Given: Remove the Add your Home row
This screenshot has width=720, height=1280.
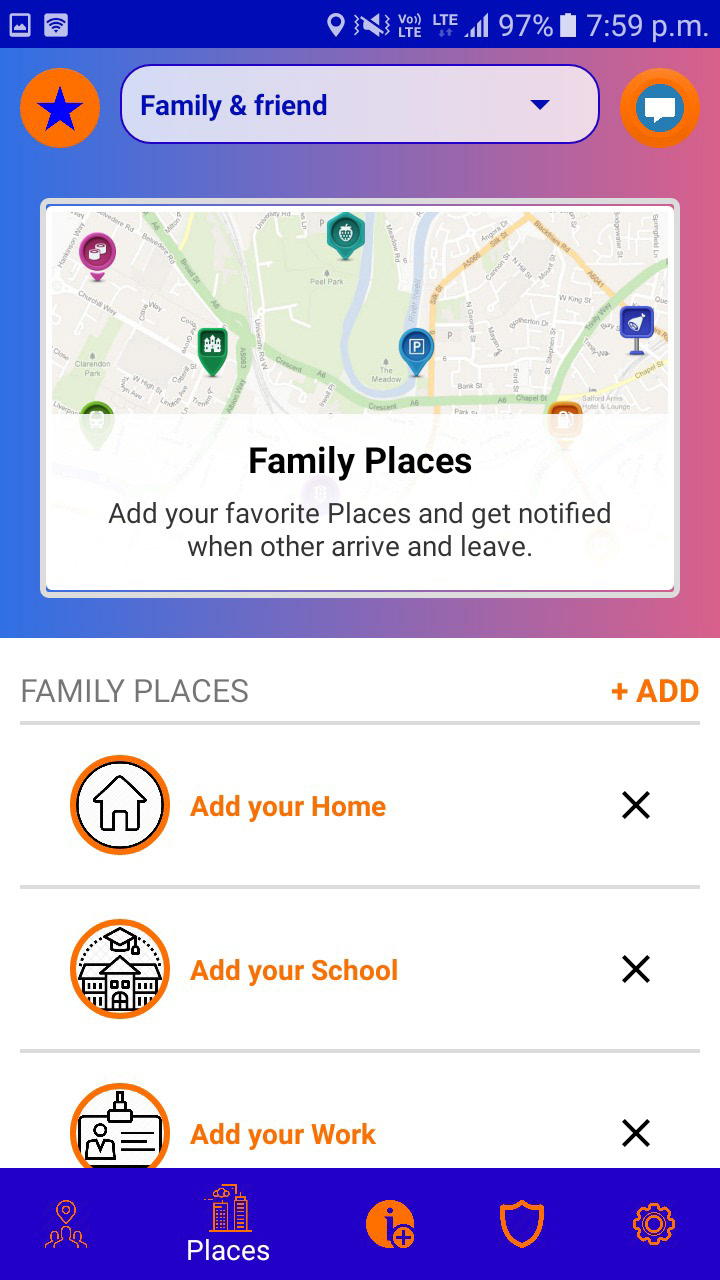Looking at the screenshot, I should click(636, 805).
